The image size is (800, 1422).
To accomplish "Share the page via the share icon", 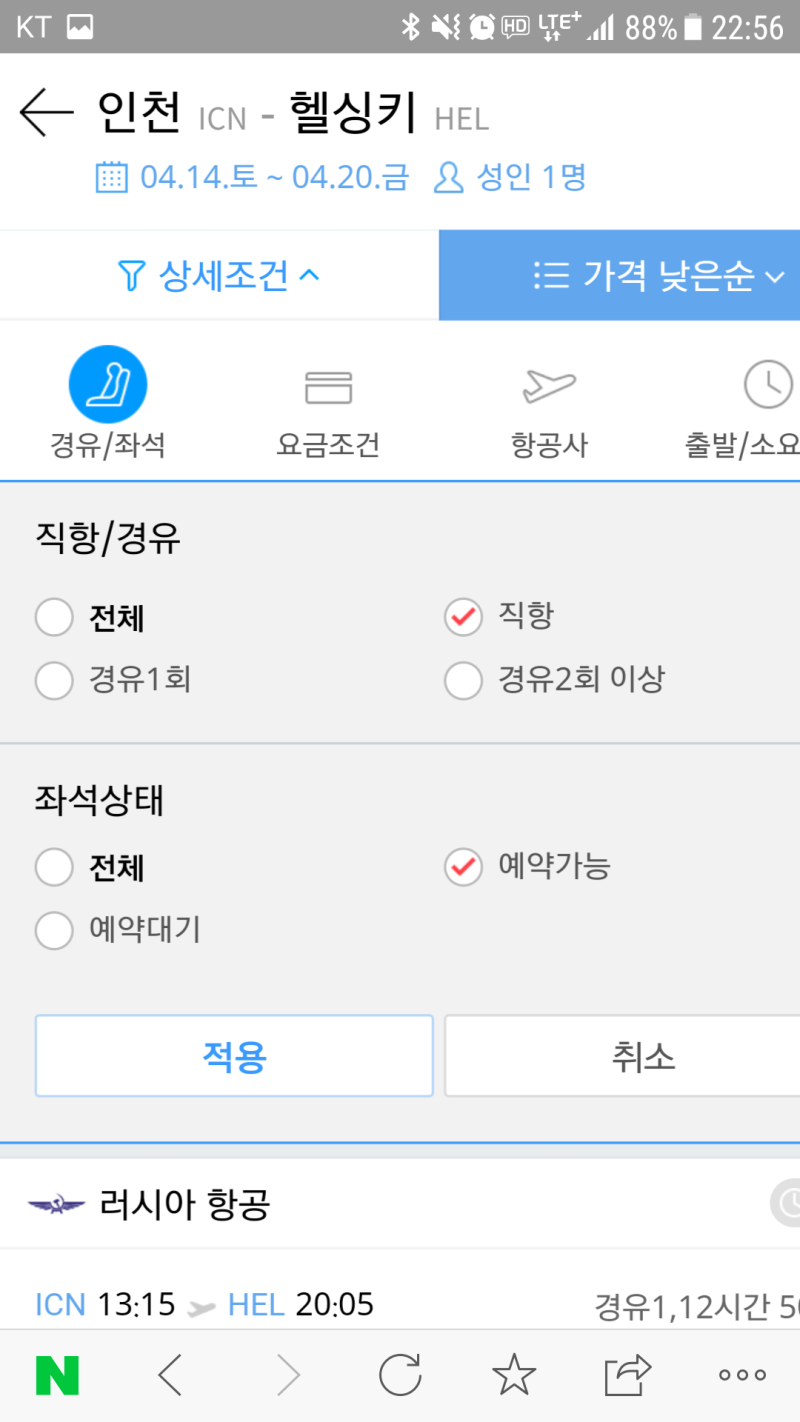I will tap(627, 1375).
